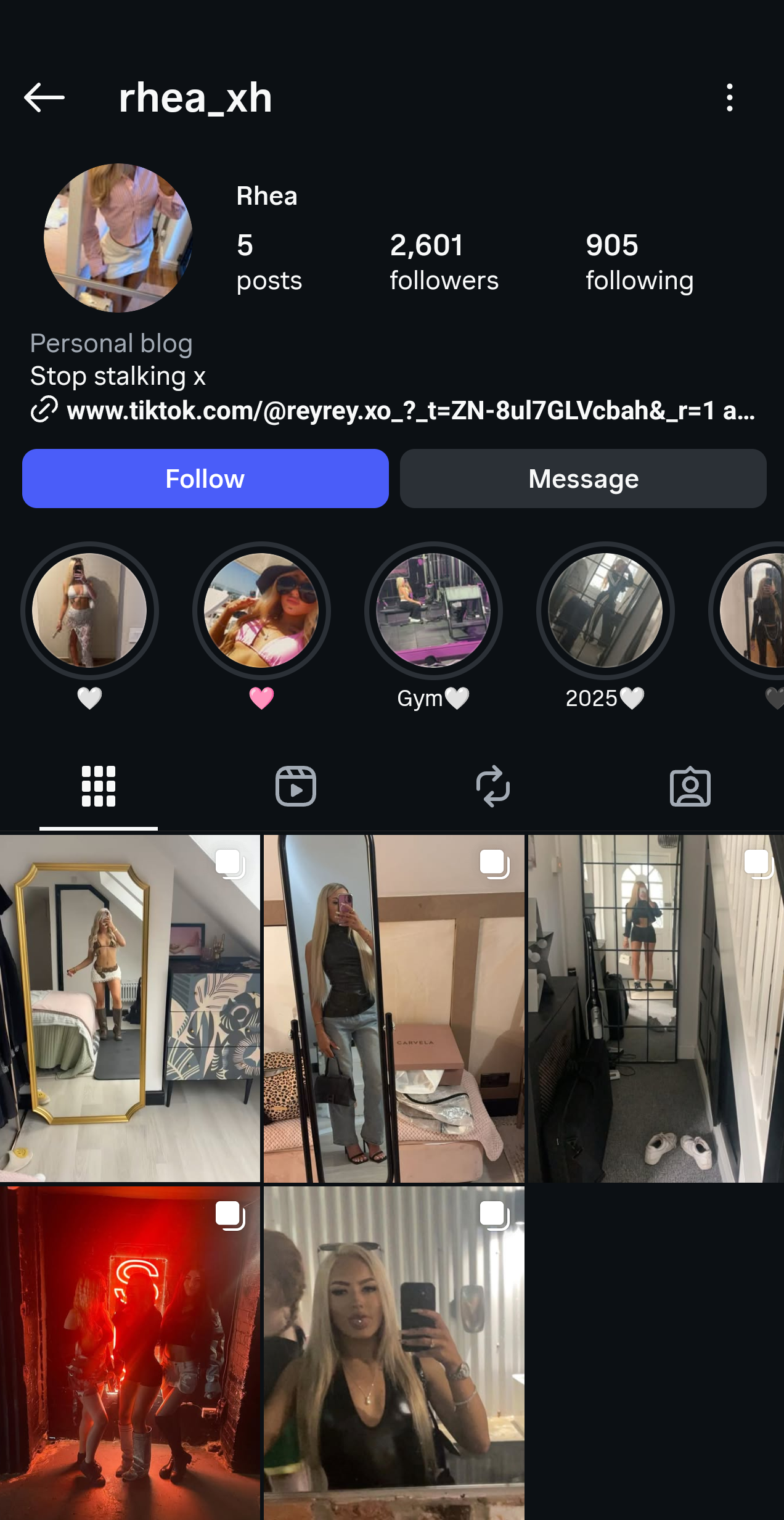The height and width of the screenshot is (1520, 784).
Task: Open the close-up blonde selfie post
Action: tap(394, 1354)
